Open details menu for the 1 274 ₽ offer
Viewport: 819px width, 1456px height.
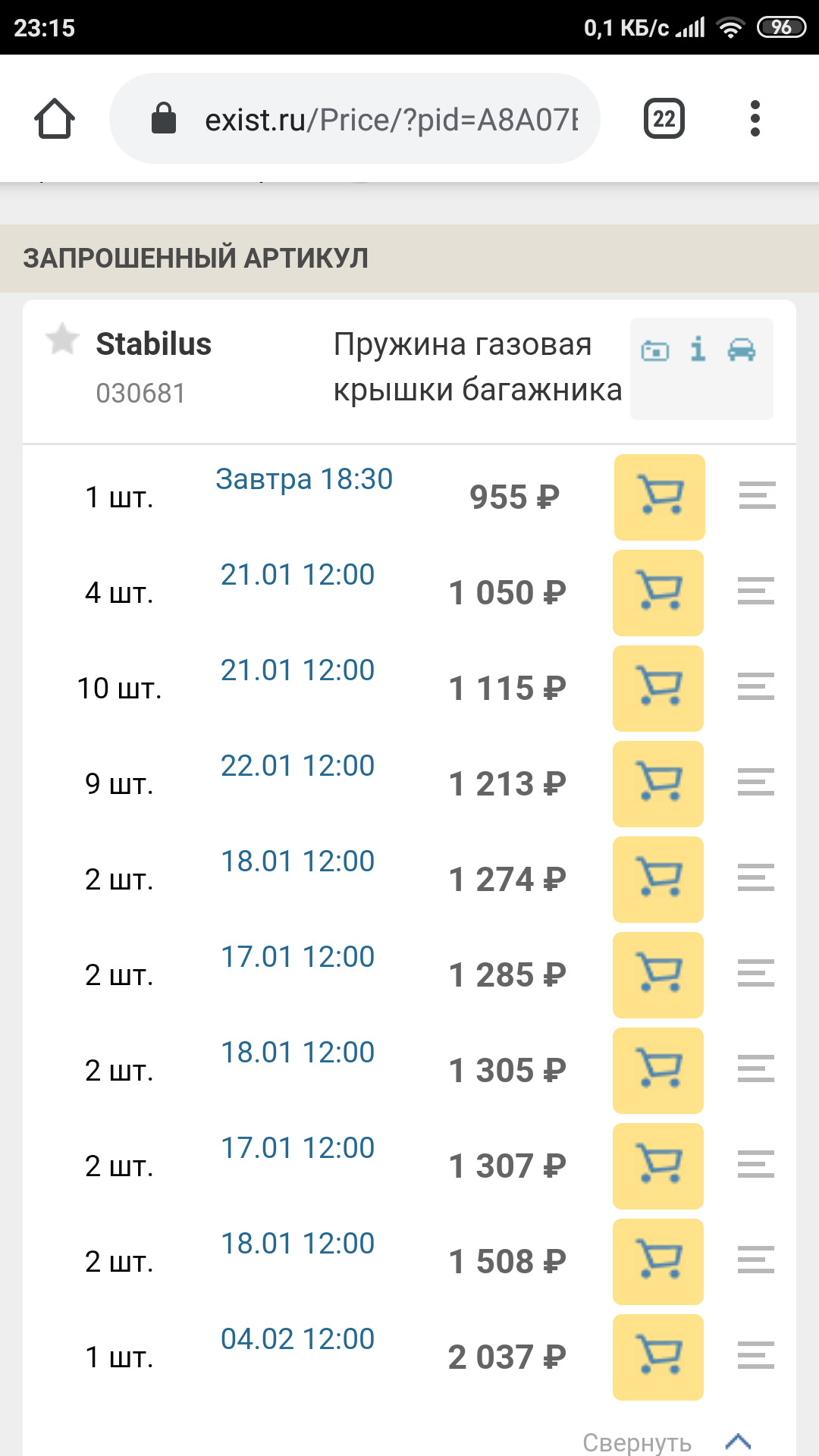click(x=756, y=878)
